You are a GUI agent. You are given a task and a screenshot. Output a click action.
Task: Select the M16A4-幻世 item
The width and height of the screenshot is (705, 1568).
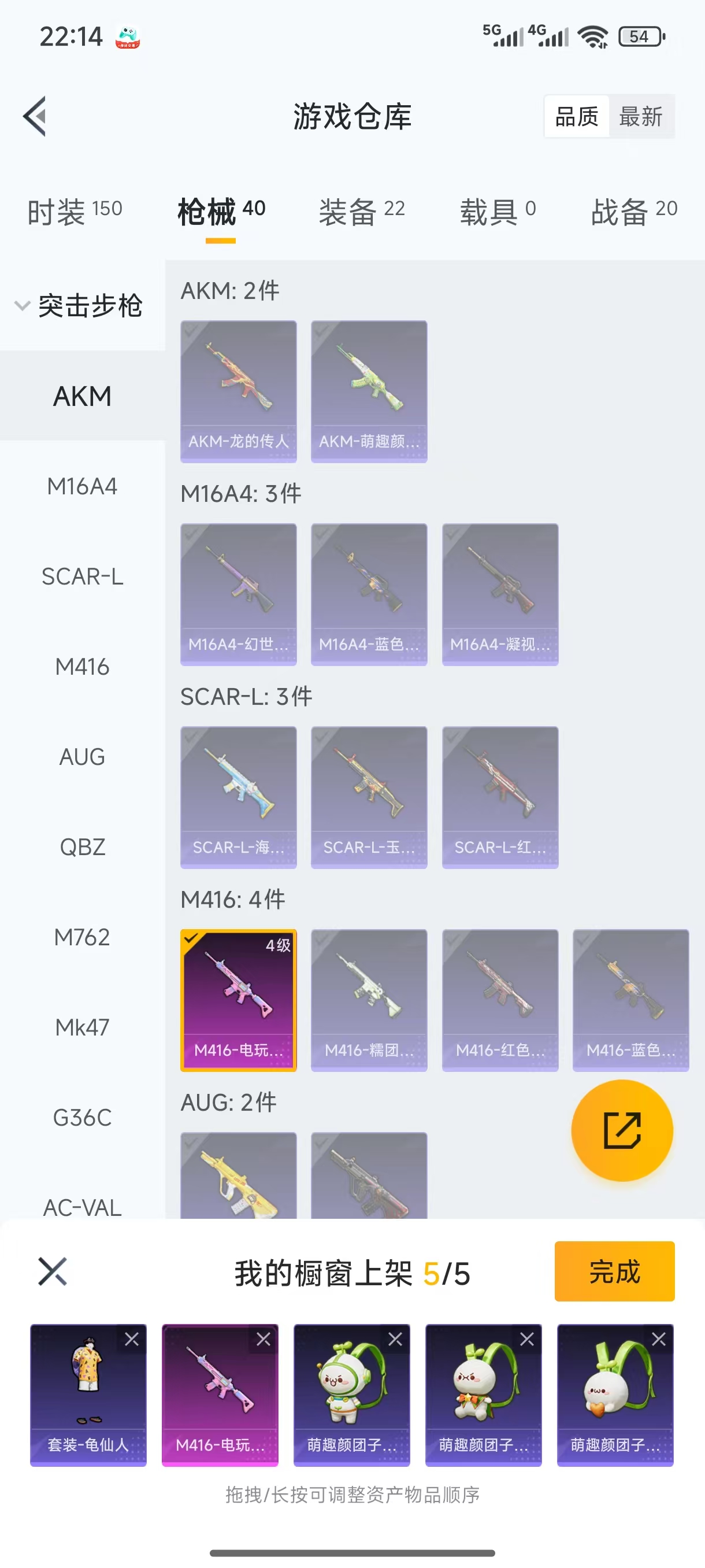[239, 595]
